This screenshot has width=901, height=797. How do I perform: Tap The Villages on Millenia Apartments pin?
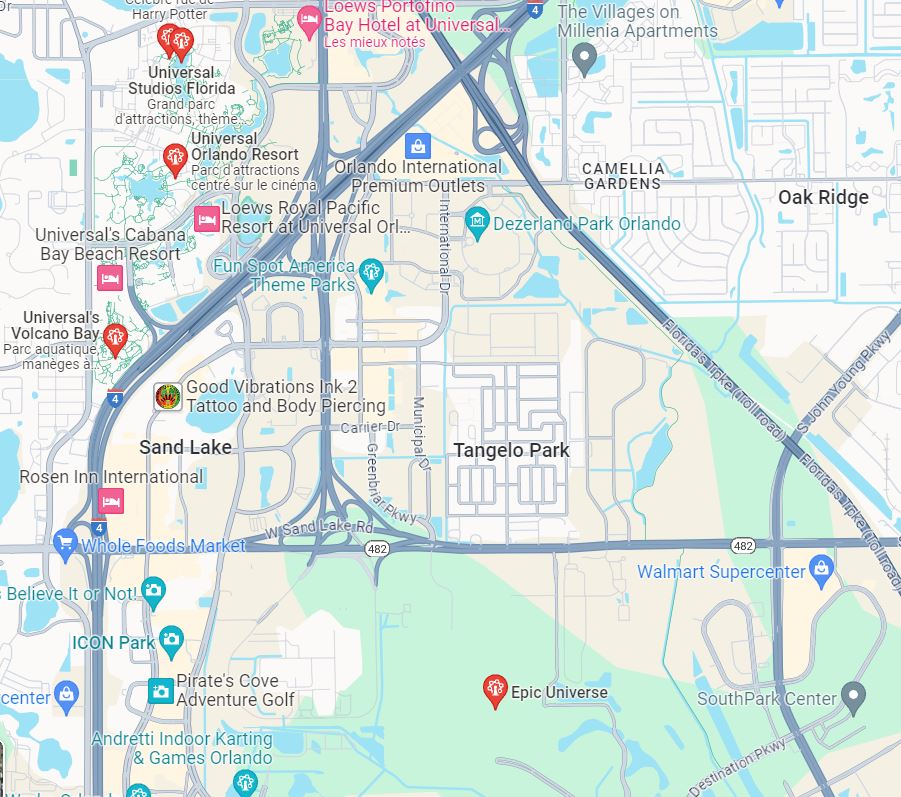point(585,58)
